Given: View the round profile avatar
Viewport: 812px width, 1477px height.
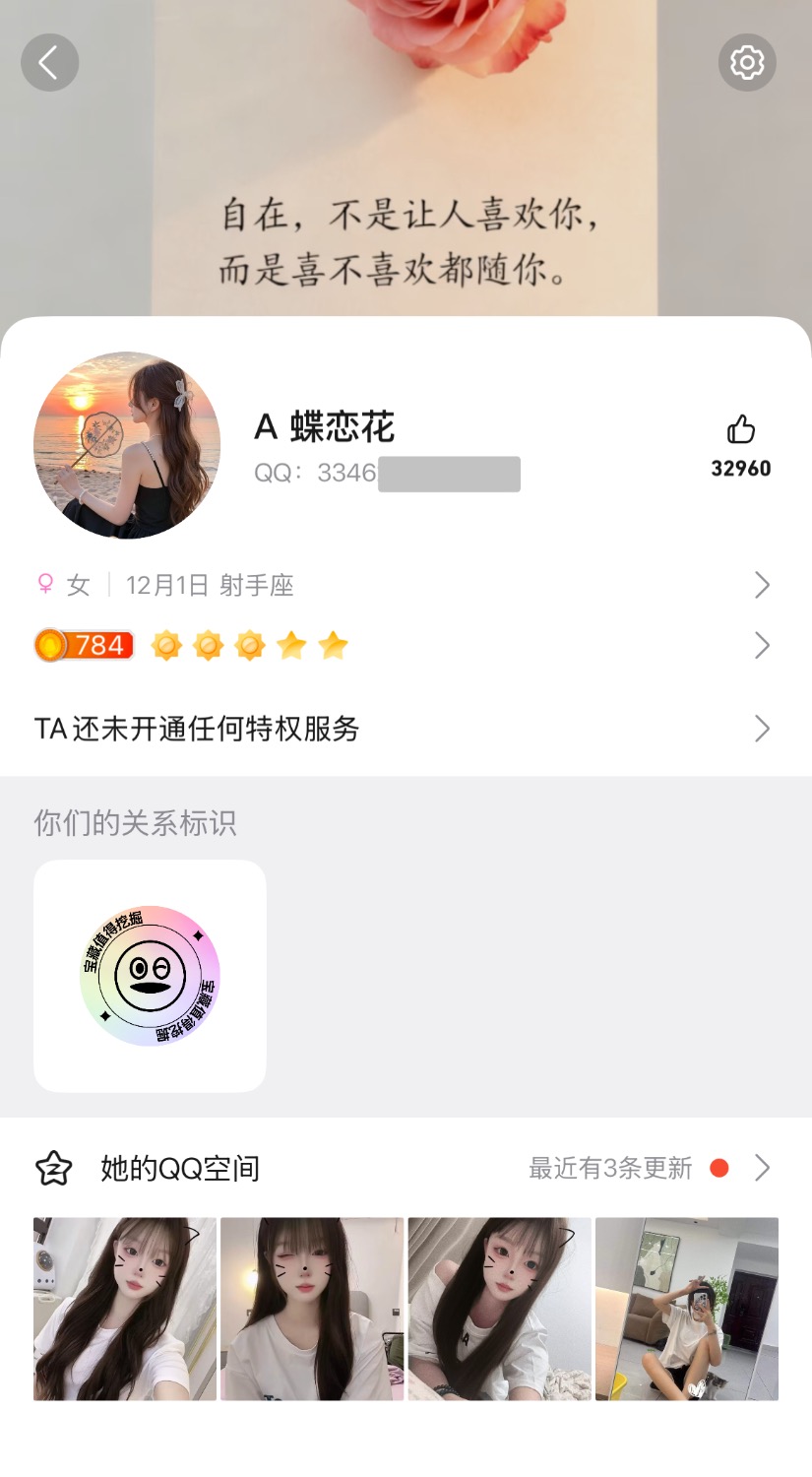Looking at the screenshot, I should click(127, 445).
